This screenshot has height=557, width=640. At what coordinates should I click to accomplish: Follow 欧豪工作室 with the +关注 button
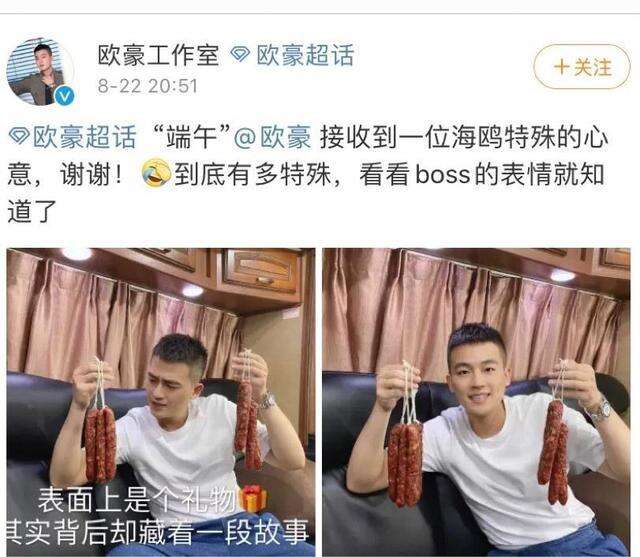581,68
